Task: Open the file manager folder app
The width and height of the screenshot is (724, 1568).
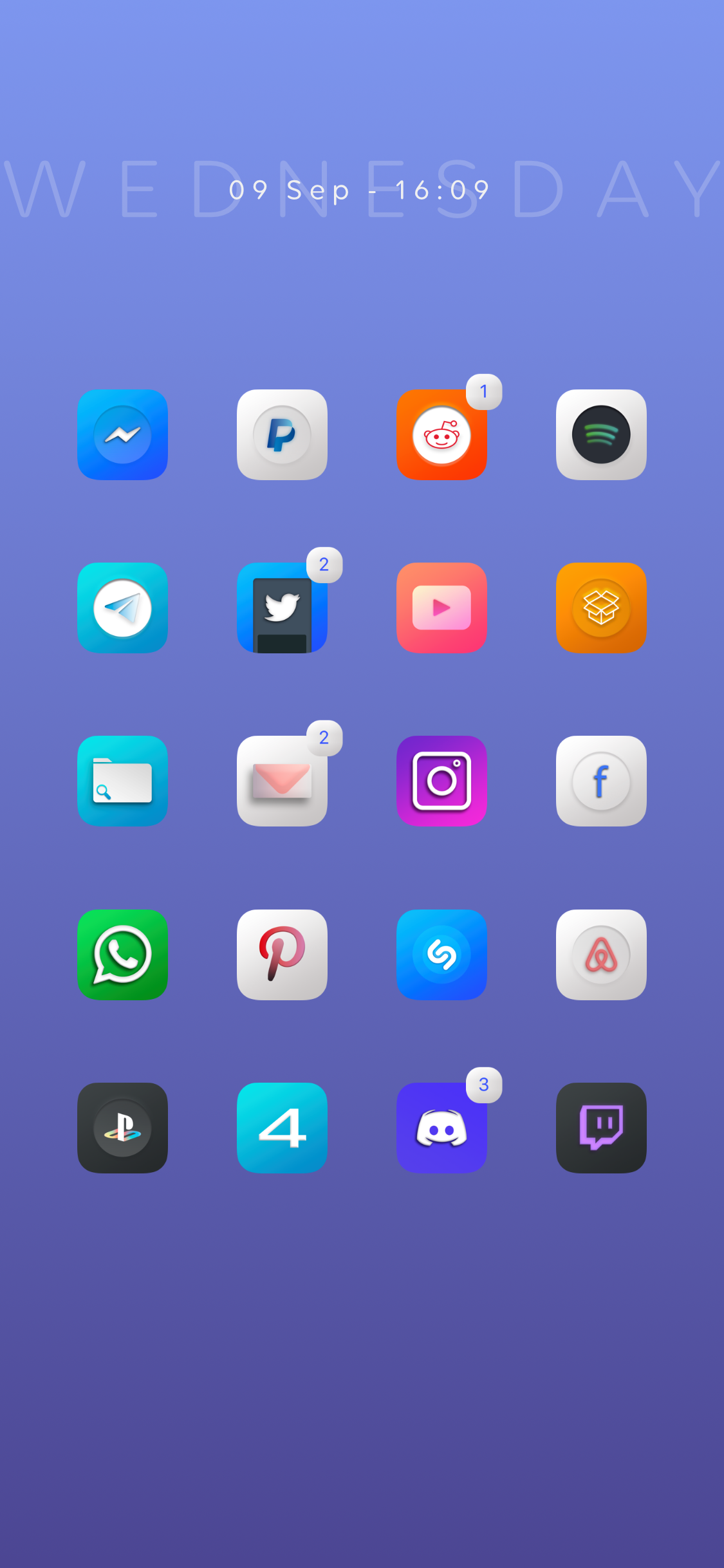Action: coord(122,781)
